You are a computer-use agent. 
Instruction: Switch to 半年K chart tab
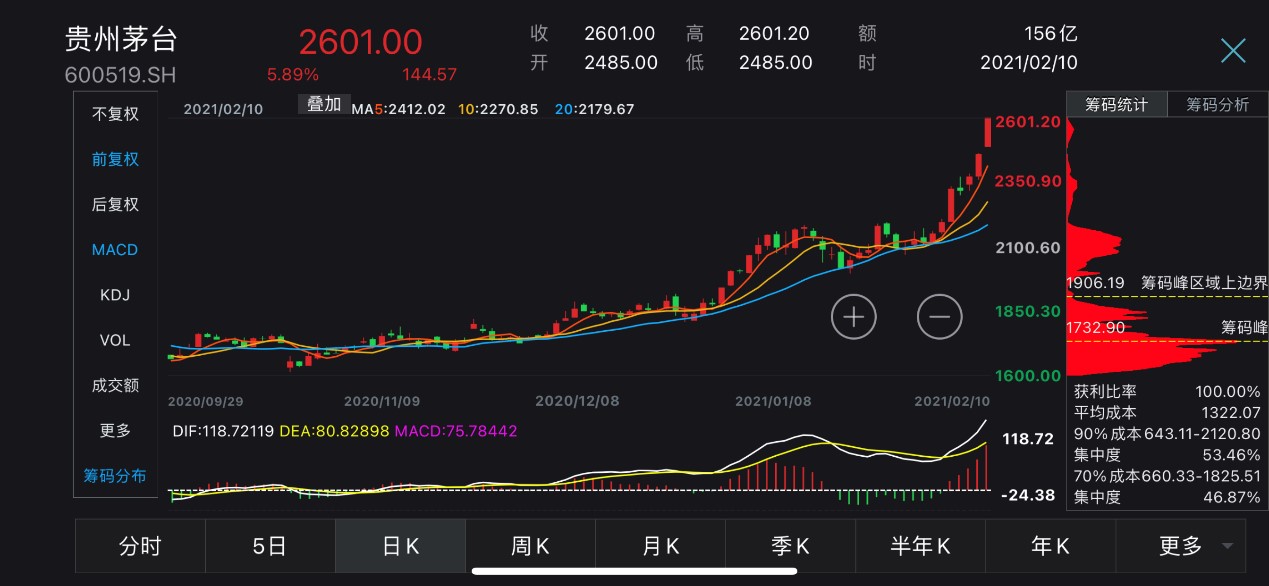click(x=920, y=546)
